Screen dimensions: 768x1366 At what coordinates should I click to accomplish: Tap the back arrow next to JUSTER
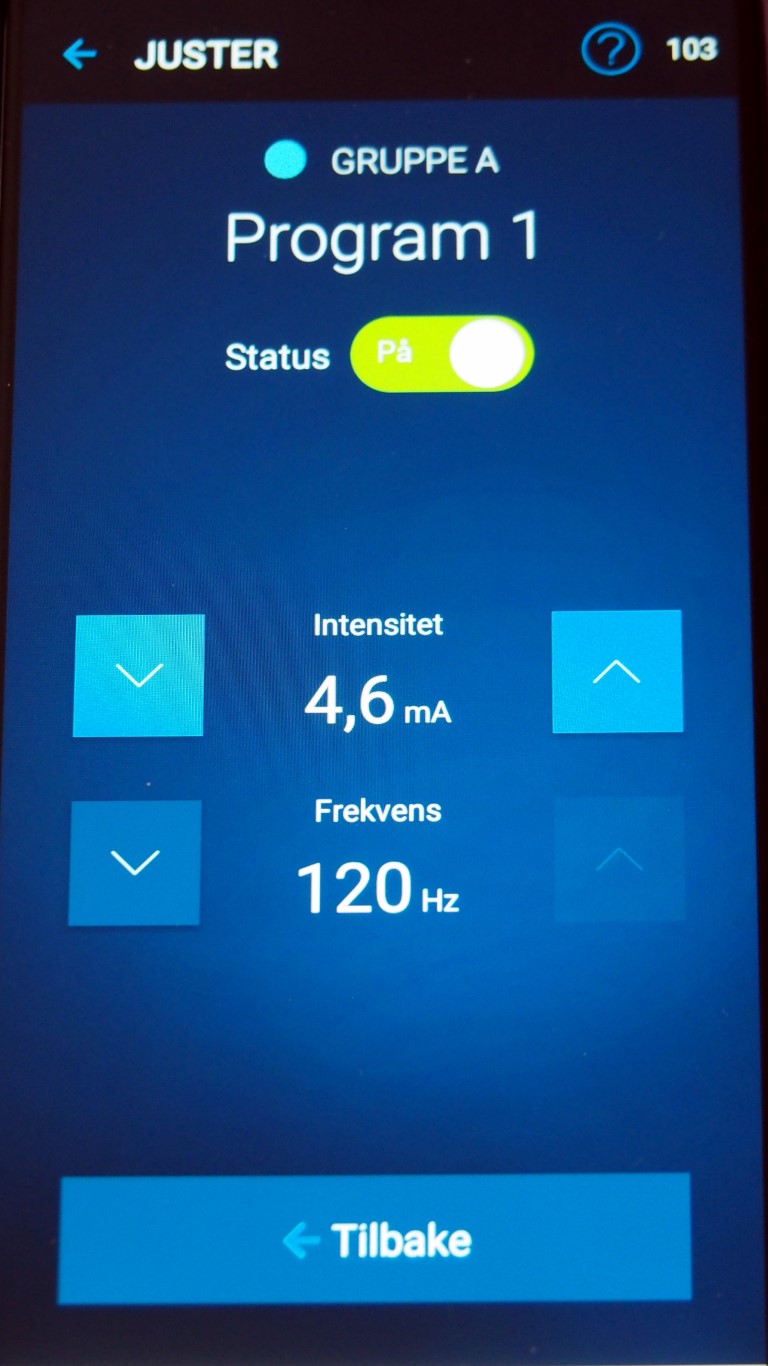point(79,54)
